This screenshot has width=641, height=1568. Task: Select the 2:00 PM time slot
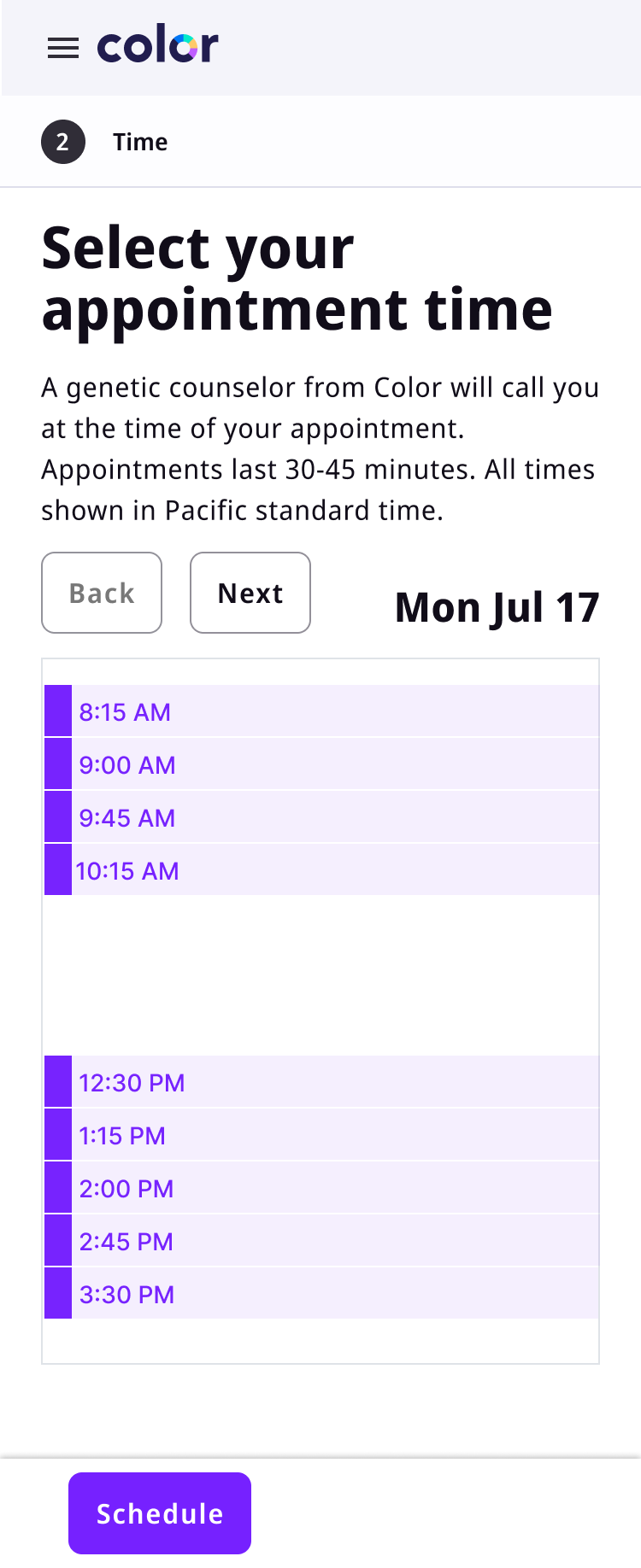(321, 1188)
